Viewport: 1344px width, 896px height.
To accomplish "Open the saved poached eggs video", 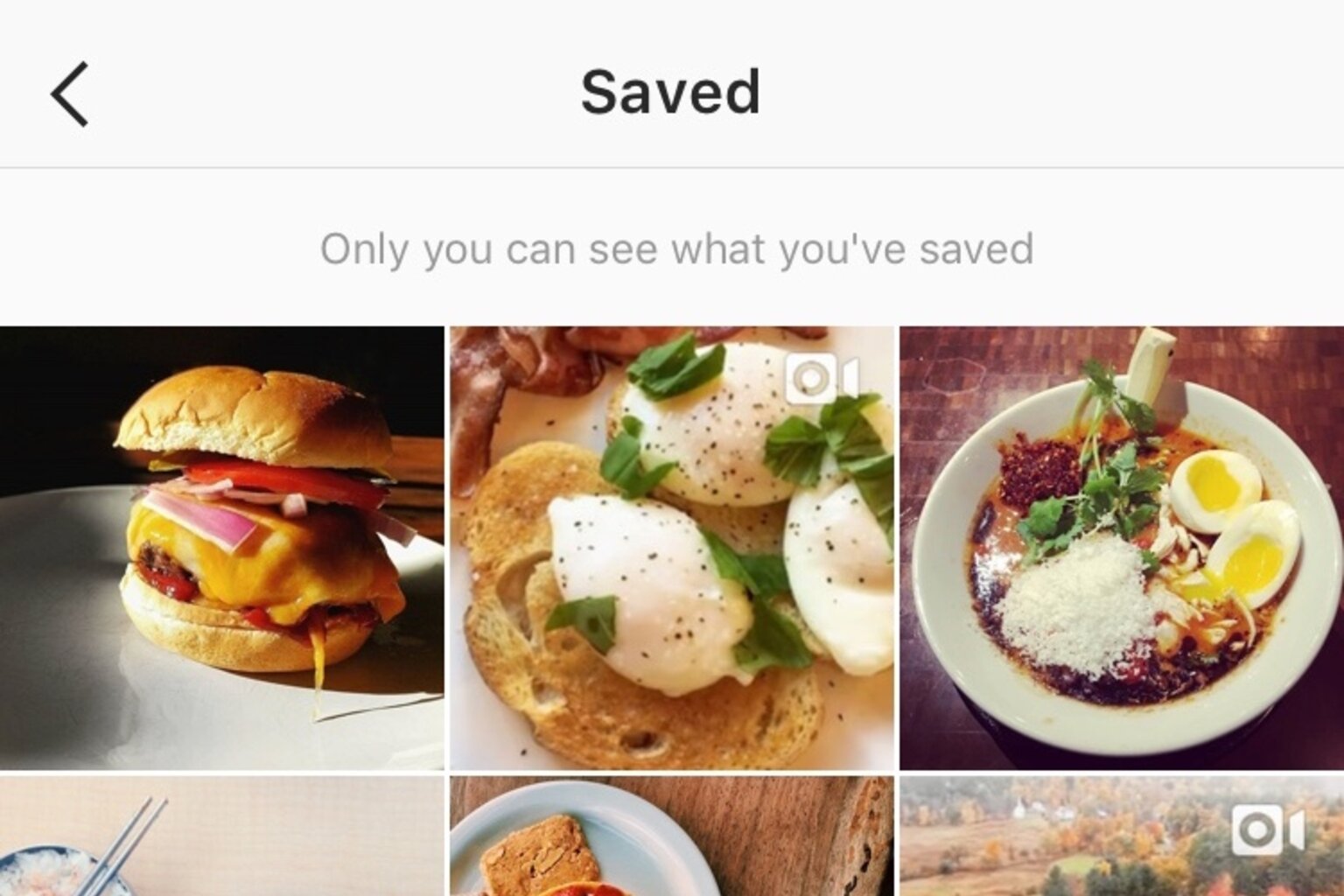I will click(x=671, y=548).
